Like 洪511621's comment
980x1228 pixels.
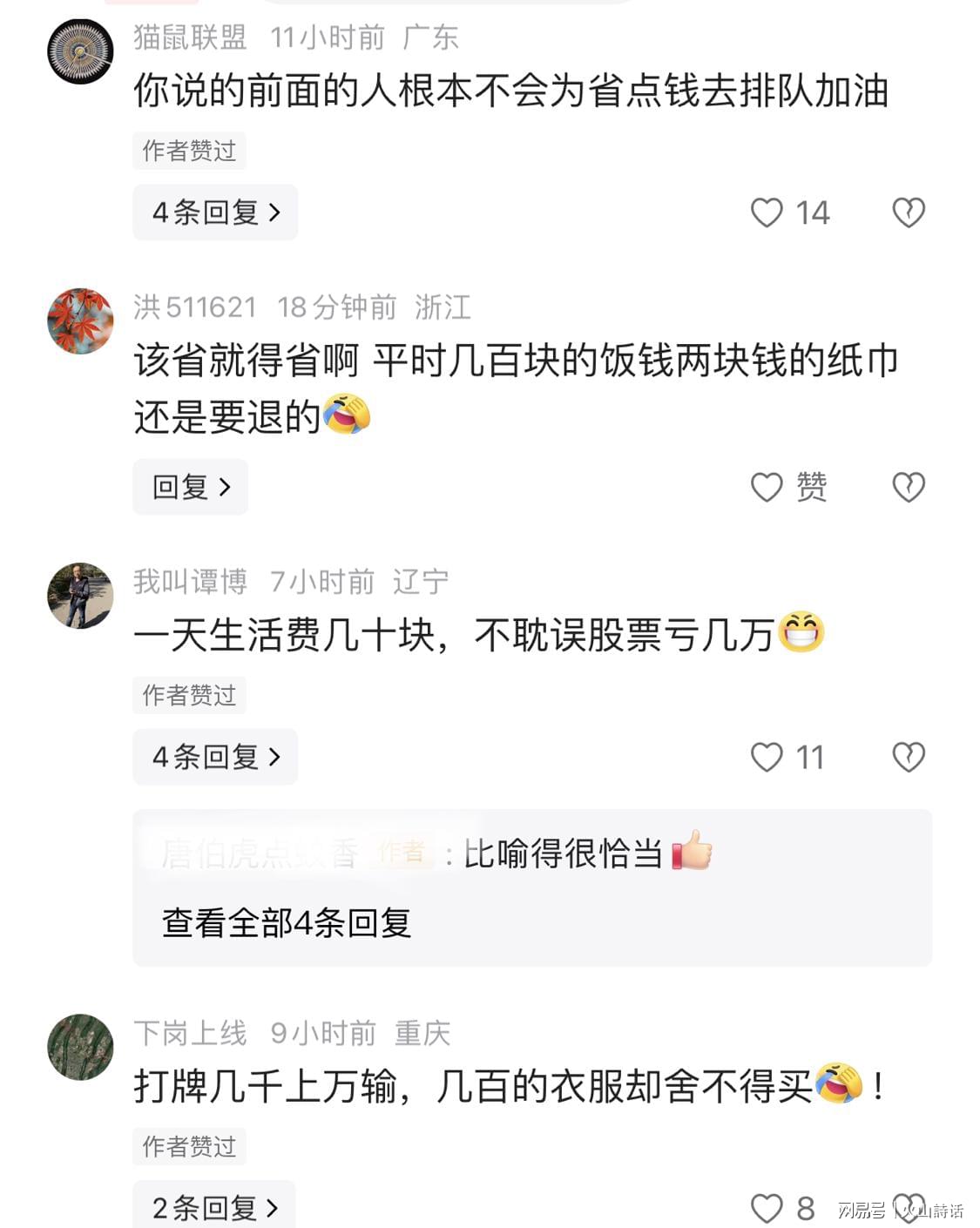click(767, 487)
